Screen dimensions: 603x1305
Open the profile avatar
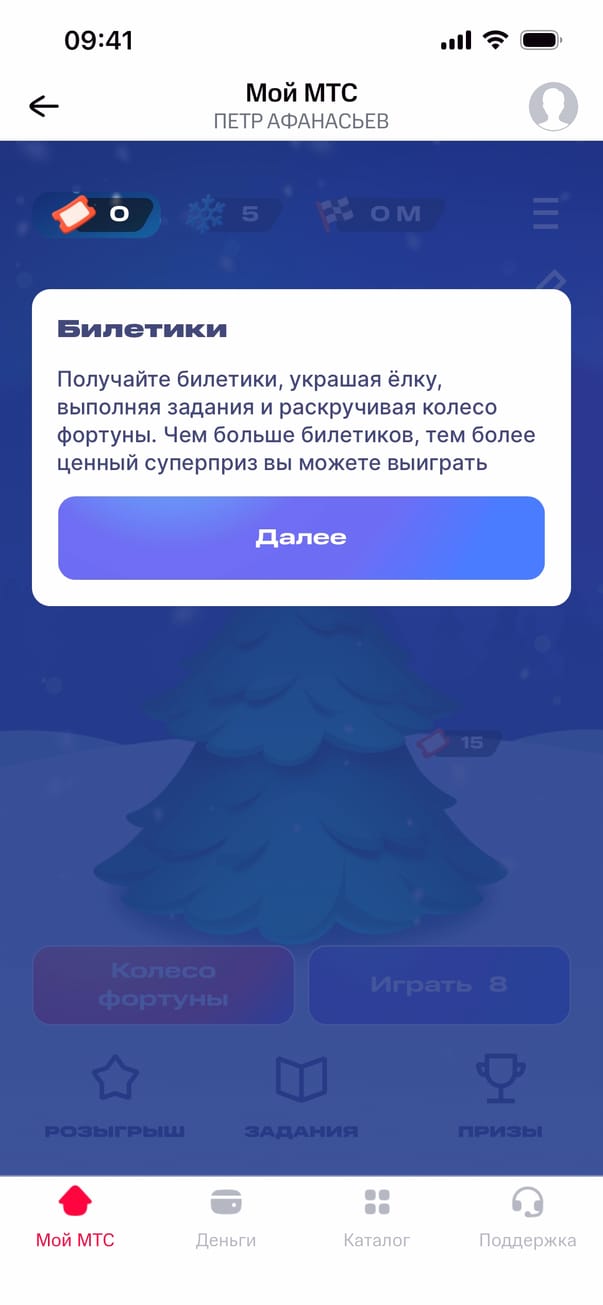[553, 106]
